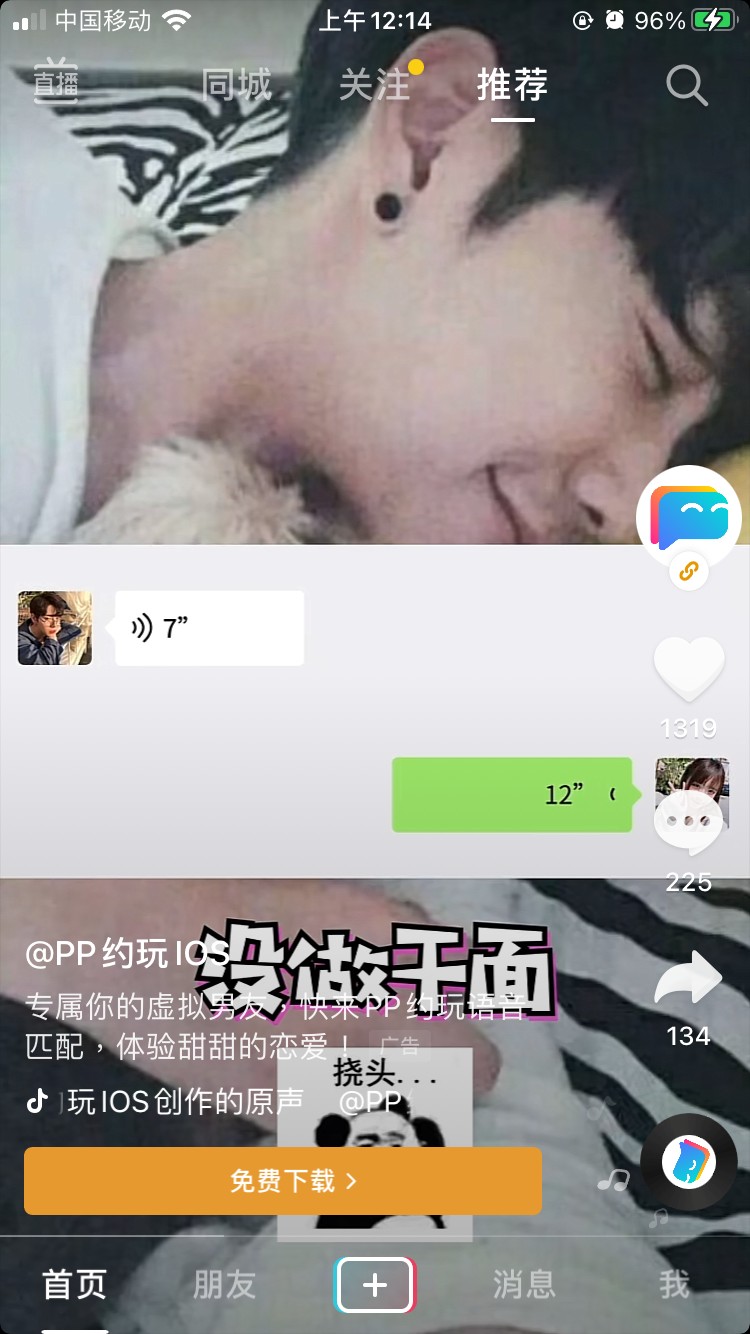Open the 我 profile tab
The height and width of the screenshot is (1334, 750).
click(x=674, y=1285)
